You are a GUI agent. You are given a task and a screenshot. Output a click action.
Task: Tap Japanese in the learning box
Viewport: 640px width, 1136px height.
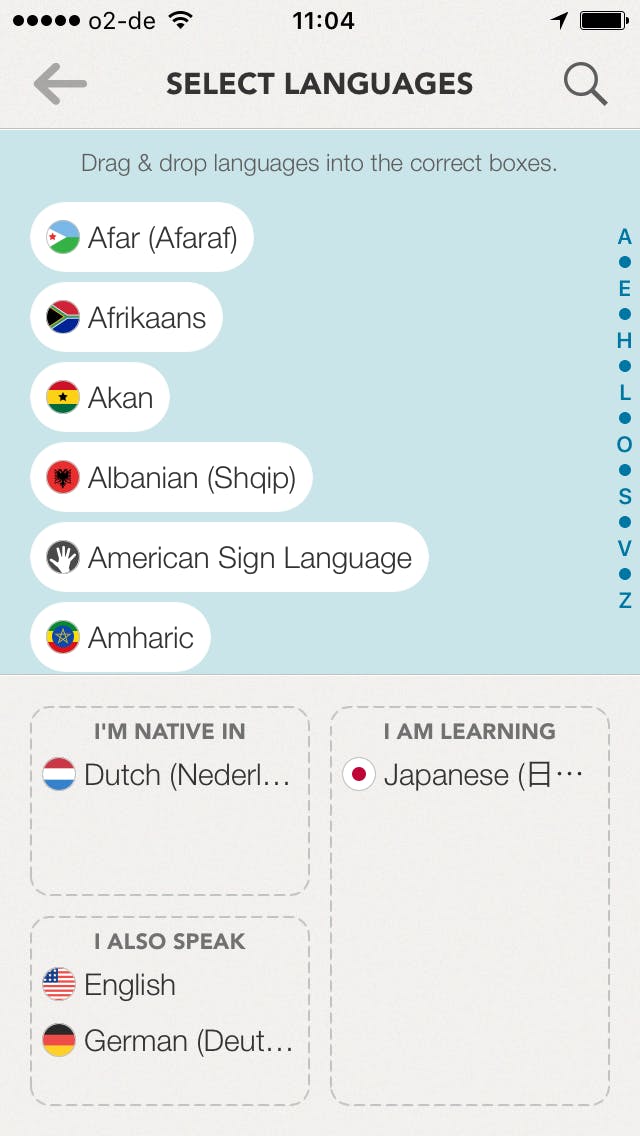[x=463, y=775]
